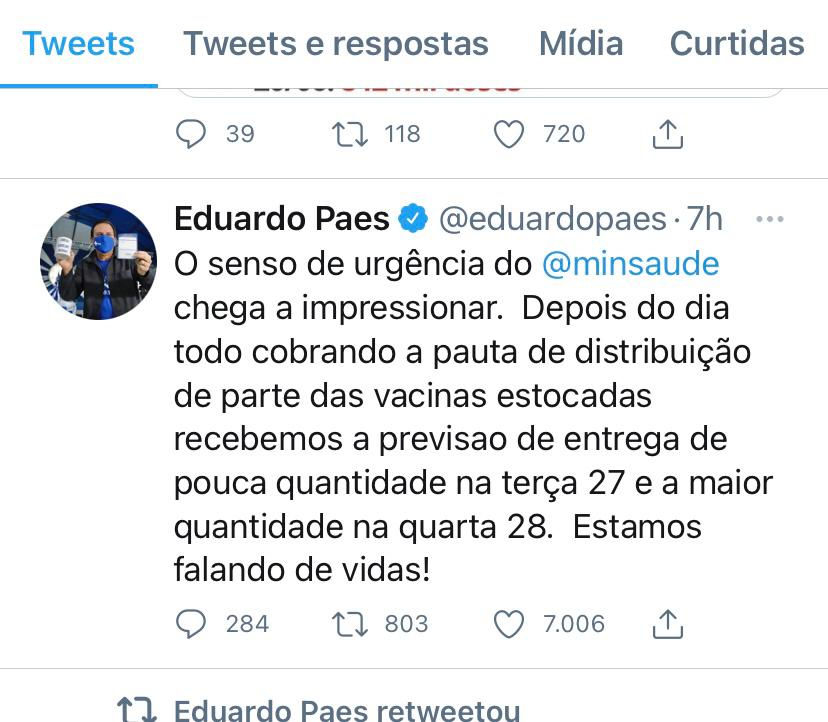This screenshot has width=828, height=722.
Task: Switch to Tweets e respostas tab
Action: click(x=335, y=44)
